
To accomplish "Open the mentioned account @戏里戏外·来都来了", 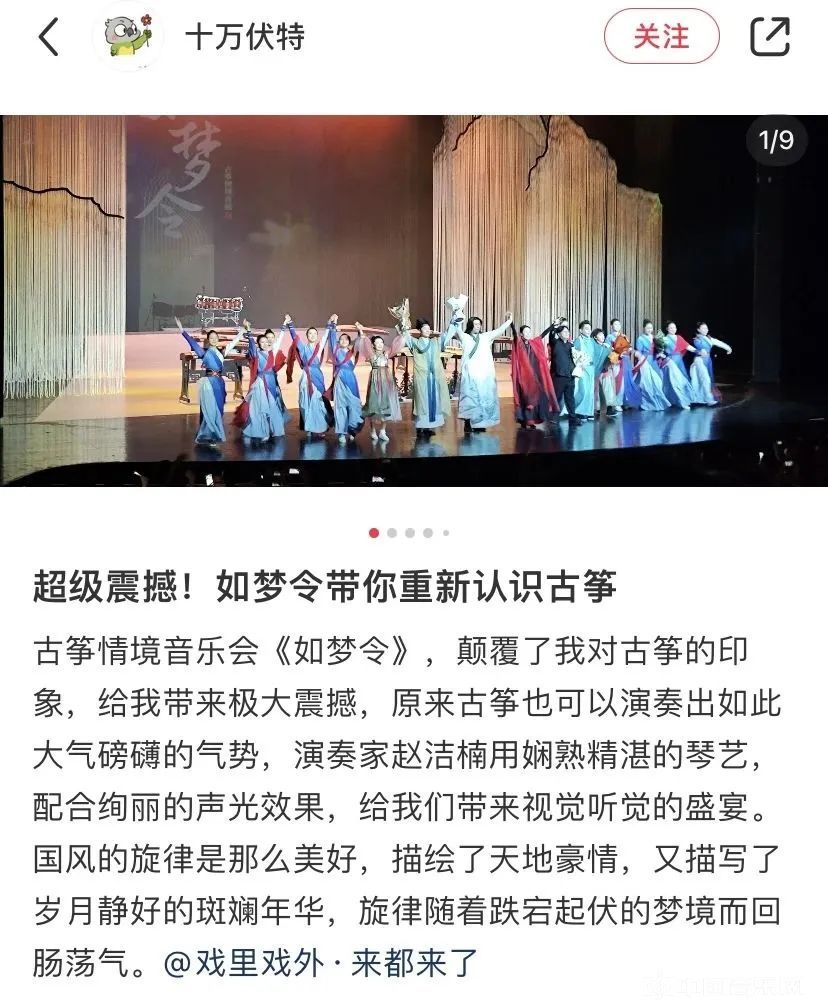I will (320, 963).
